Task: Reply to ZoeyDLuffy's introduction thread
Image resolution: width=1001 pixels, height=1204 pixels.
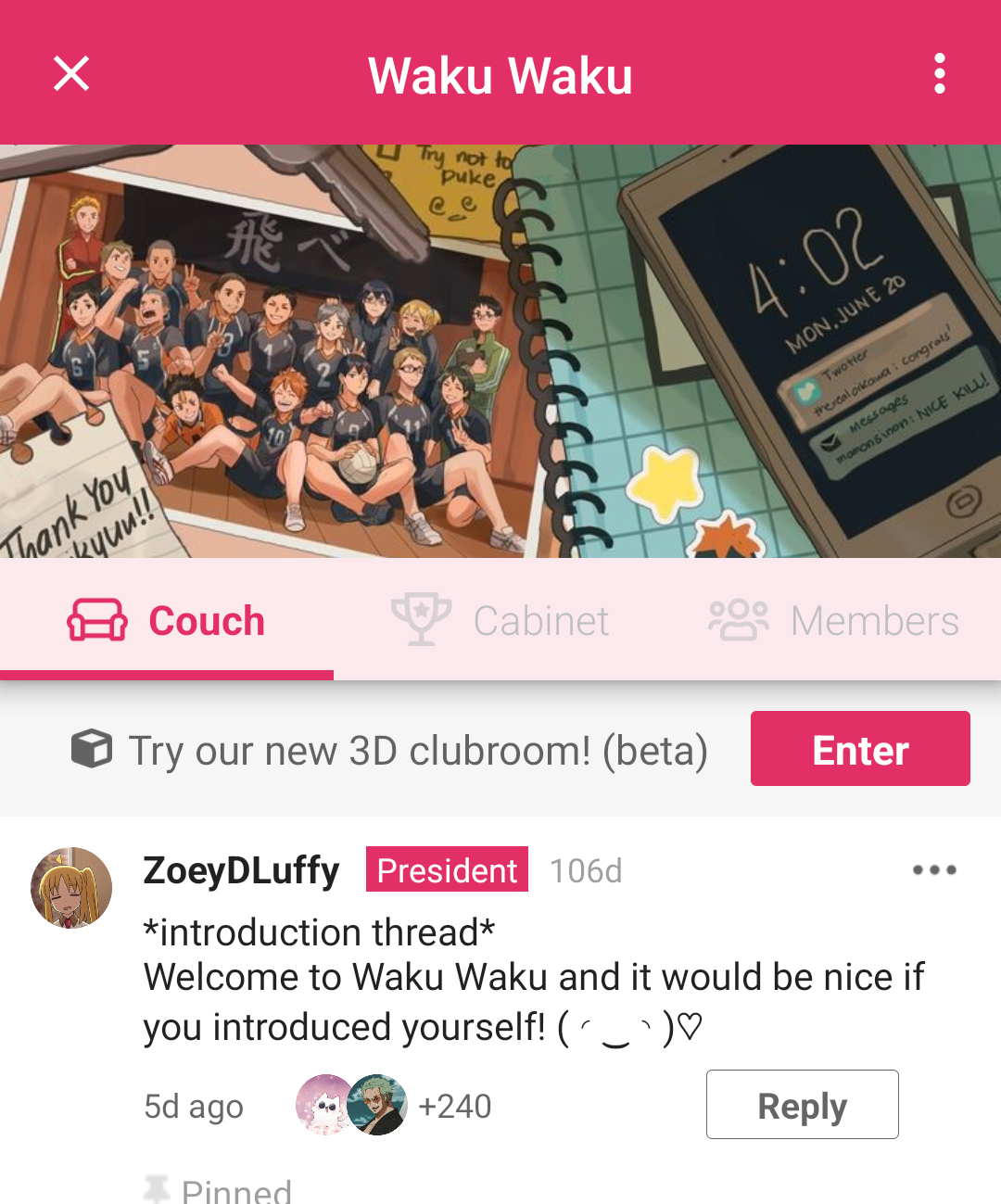Action: (x=802, y=1105)
